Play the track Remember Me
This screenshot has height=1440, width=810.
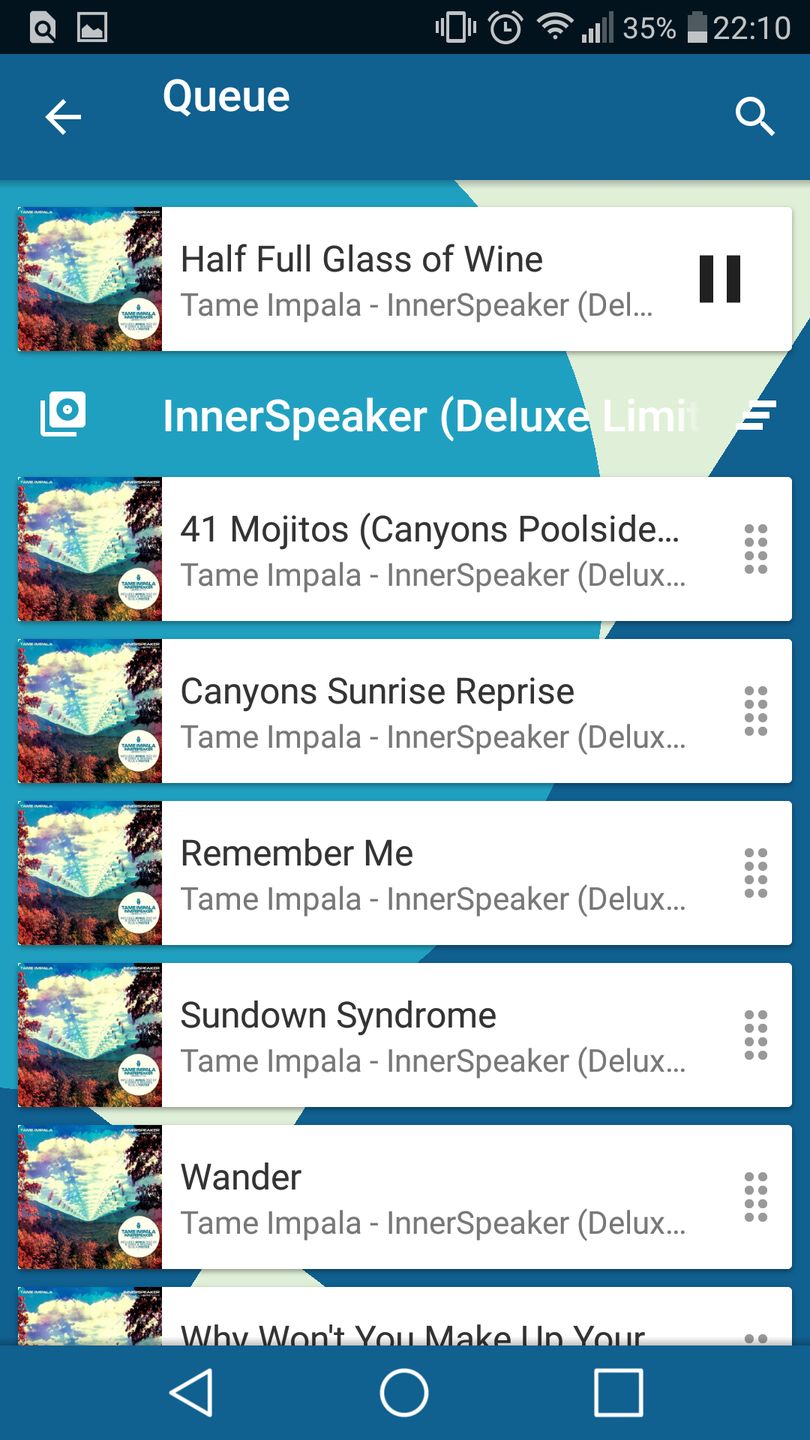pyautogui.click(x=430, y=873)
